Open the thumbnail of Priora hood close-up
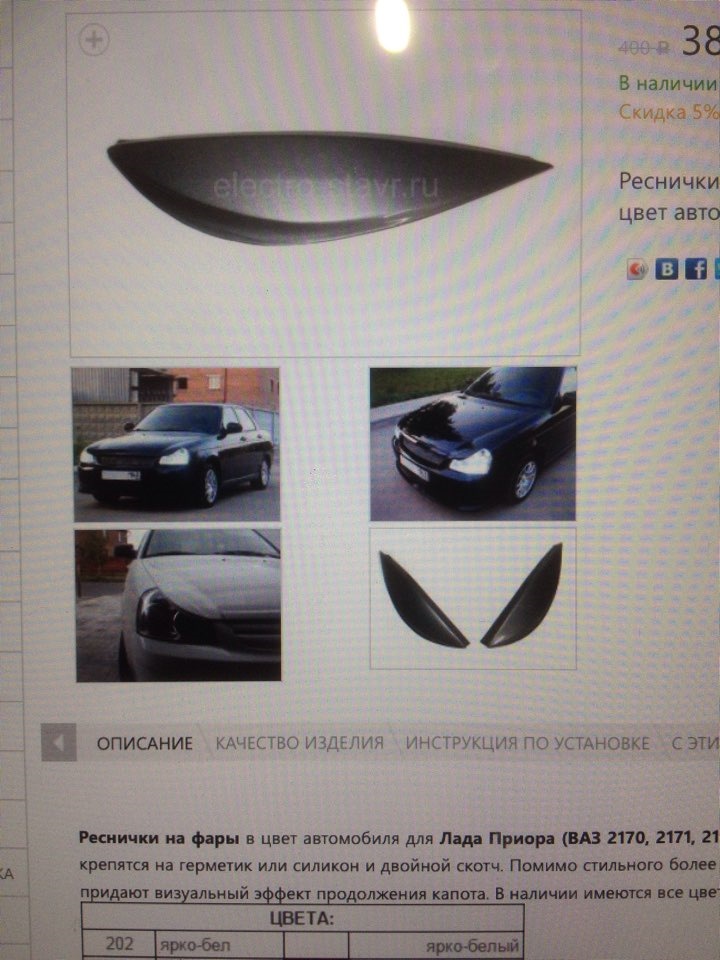The width and height of the screenshot is (720, 960). click(x=473, y=443)
